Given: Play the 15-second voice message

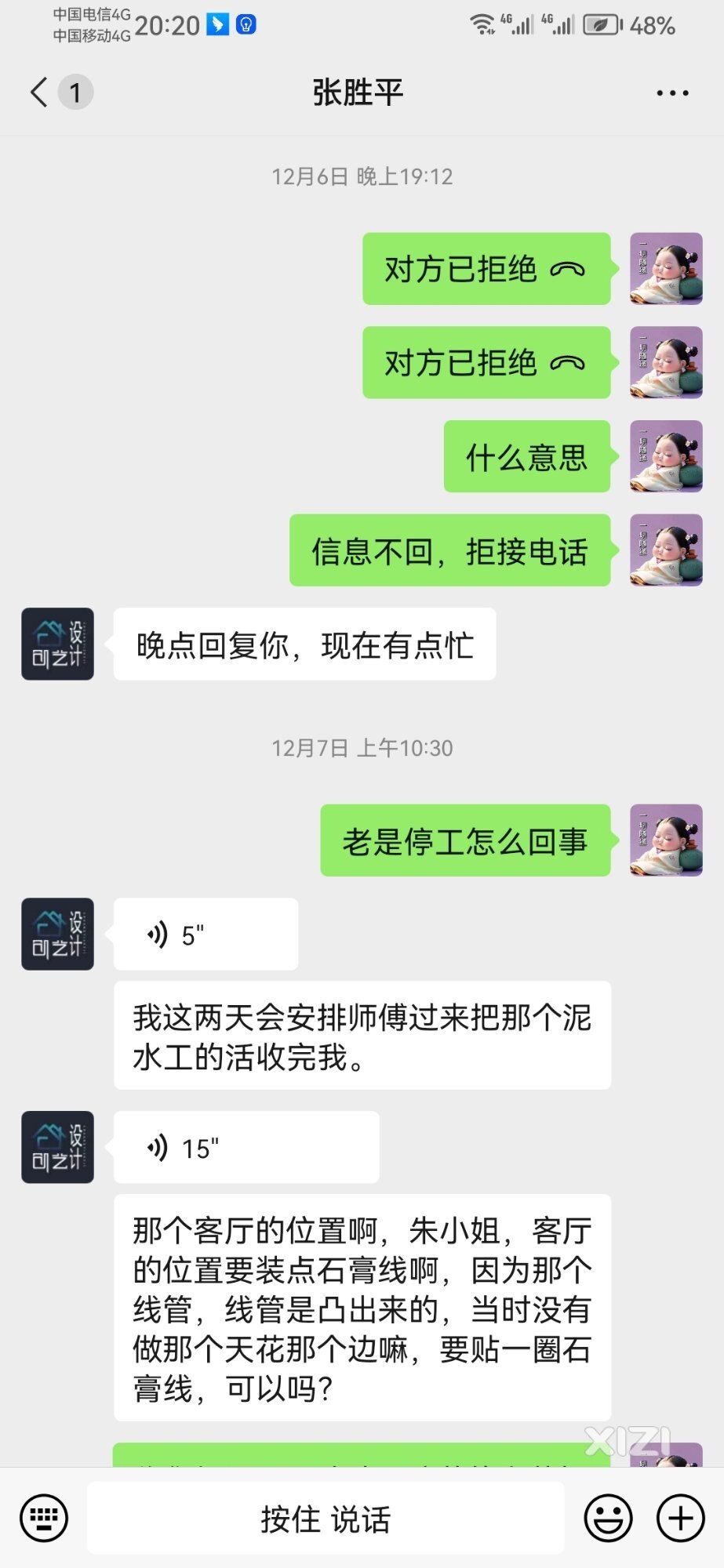Looking at the screenshot, I should click(246, 1148).
